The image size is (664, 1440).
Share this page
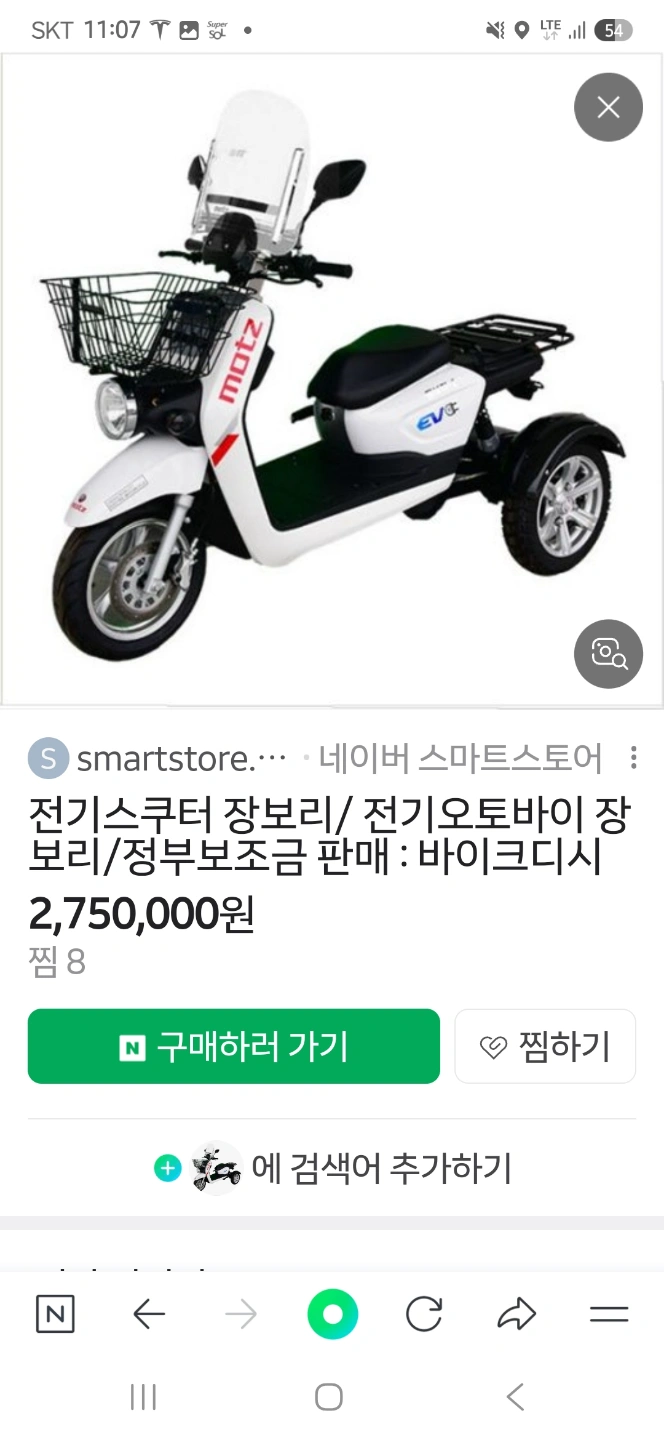tap(516, 1314)
